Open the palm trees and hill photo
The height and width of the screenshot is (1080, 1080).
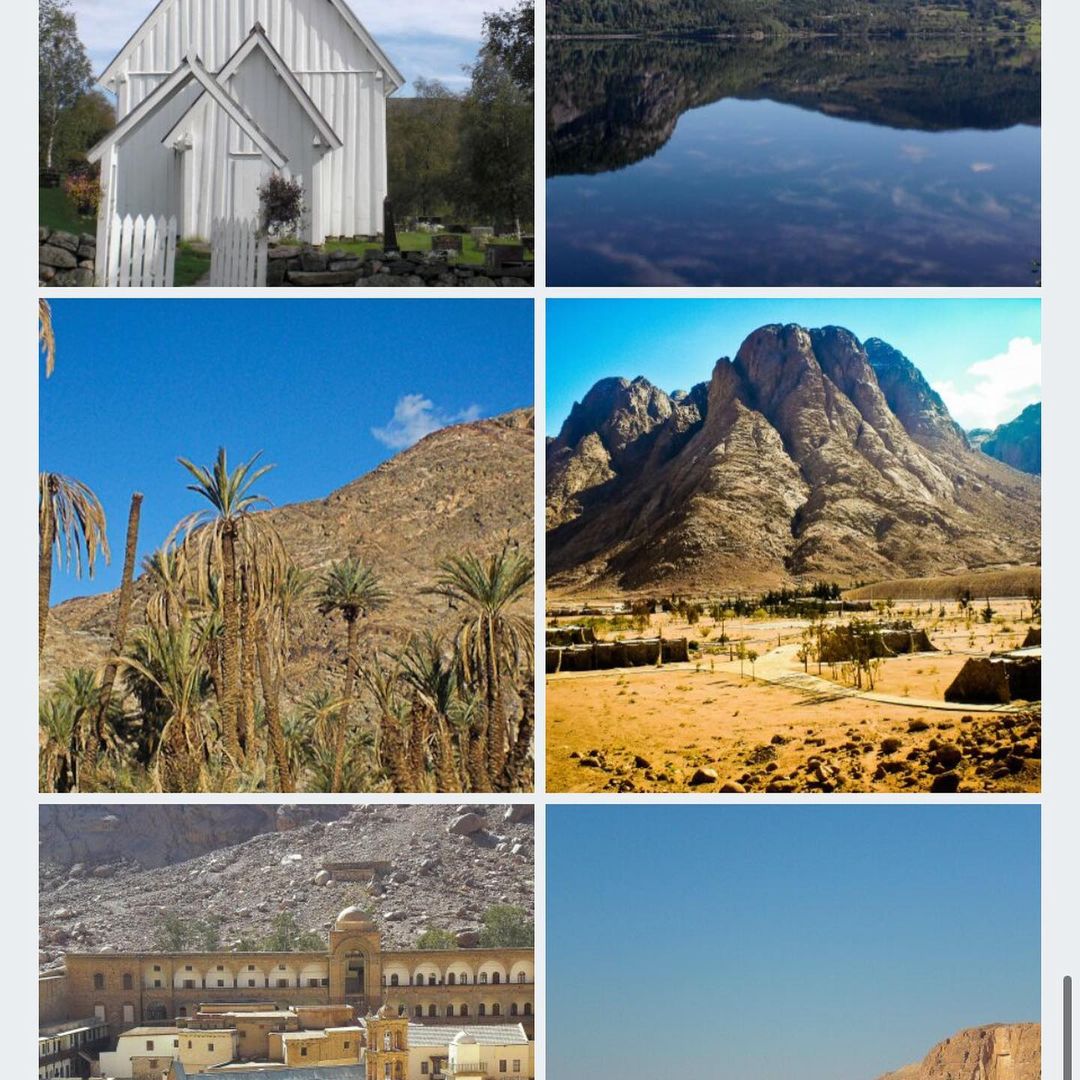(286, 545)
